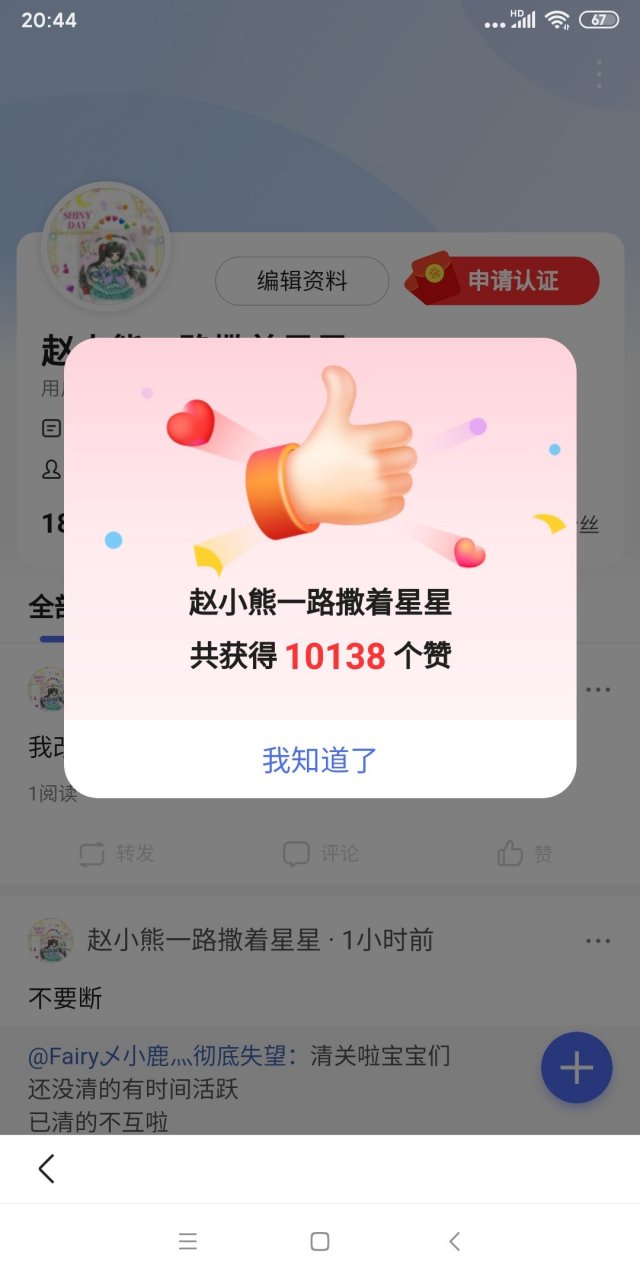This screenshot has height=1280, width=640.
Task: Open options for the 1小时前 post
Action: click(x=598, y=941)
